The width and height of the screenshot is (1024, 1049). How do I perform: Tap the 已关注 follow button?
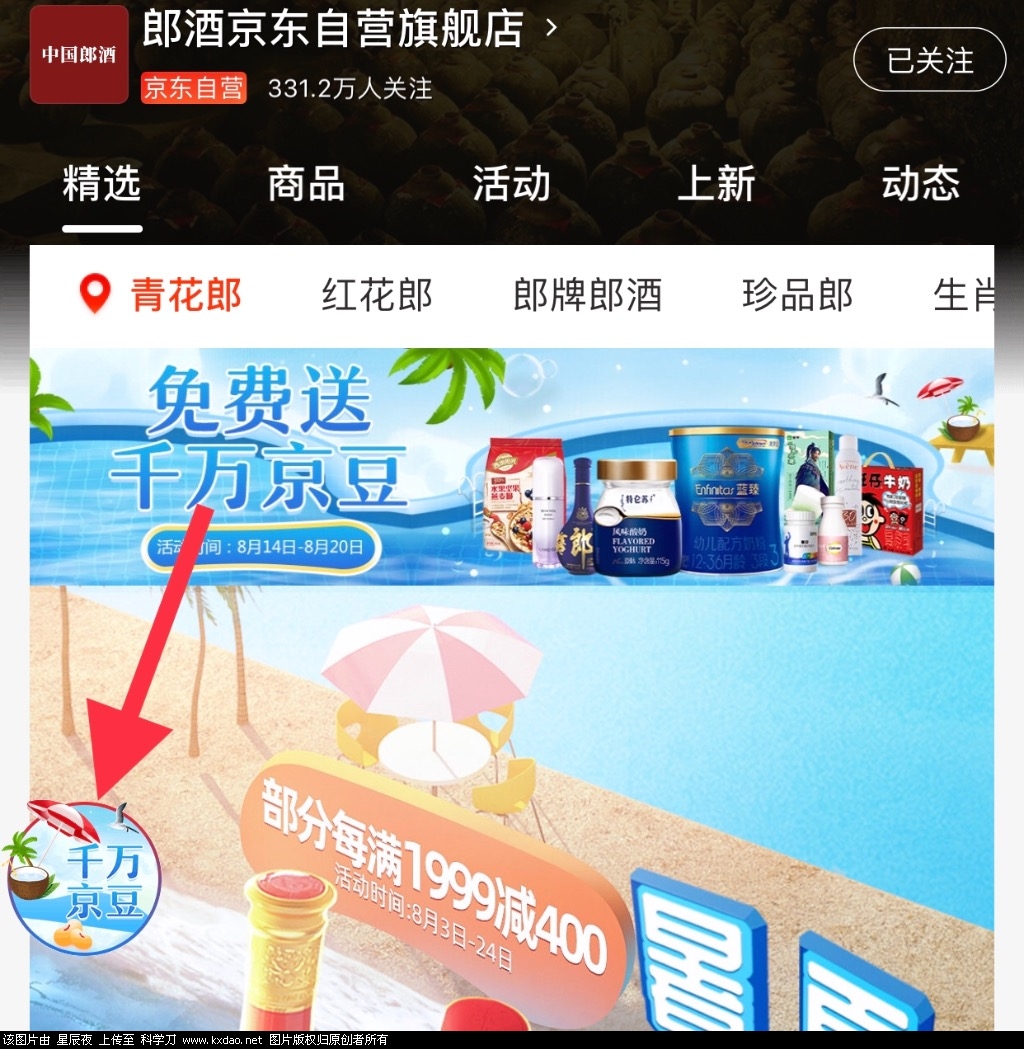pyautogui.click(x=929, y=61)
